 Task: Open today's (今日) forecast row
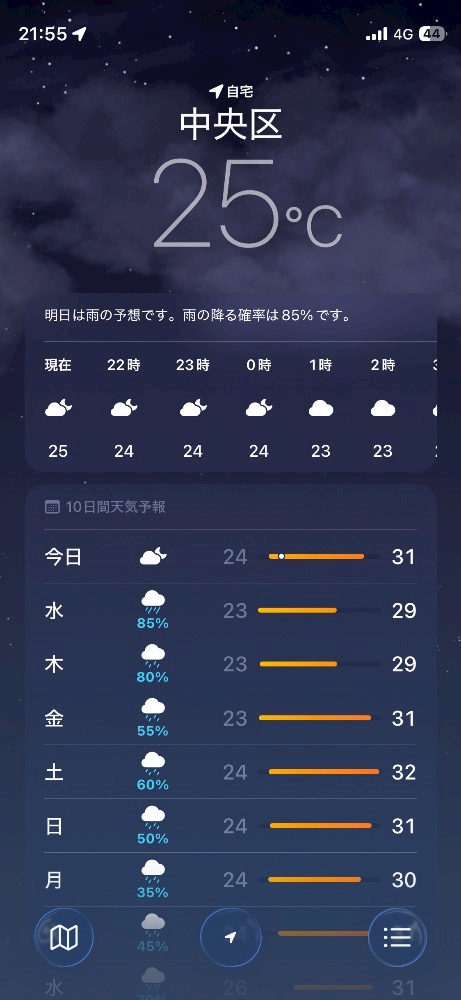[230, 557]
